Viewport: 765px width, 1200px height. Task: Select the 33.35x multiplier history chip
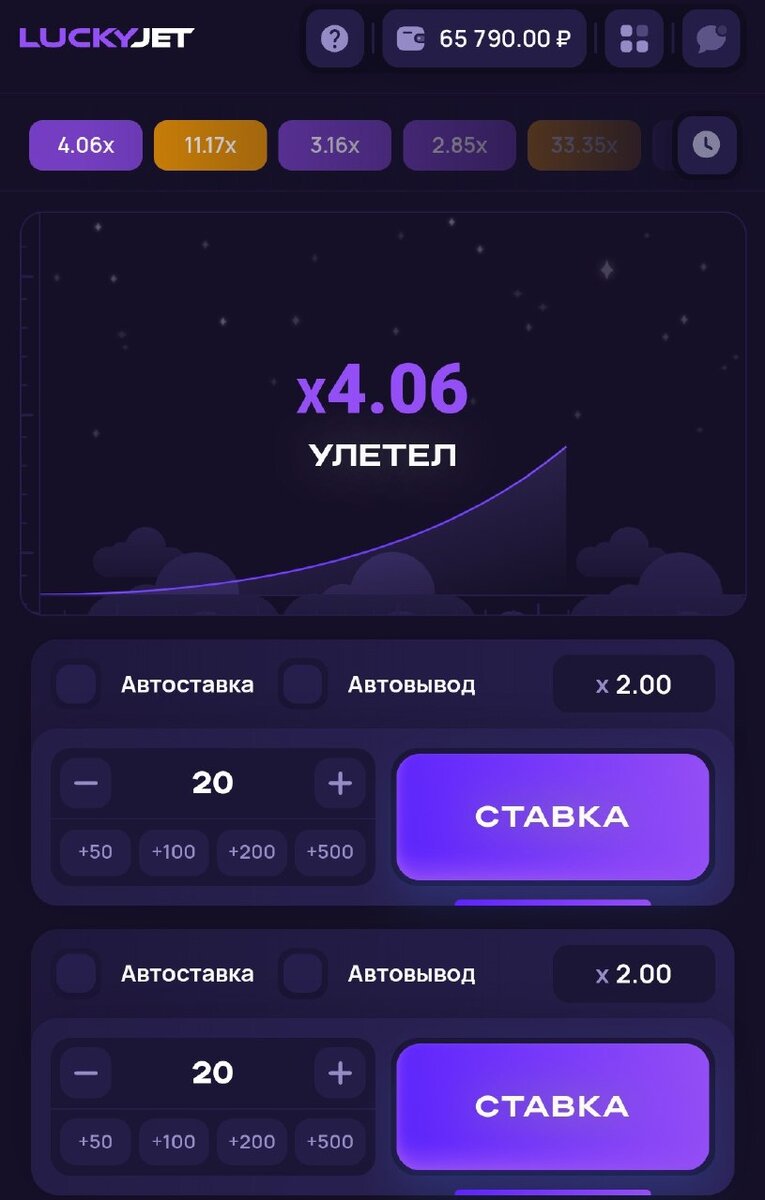[x=584, y=144]
